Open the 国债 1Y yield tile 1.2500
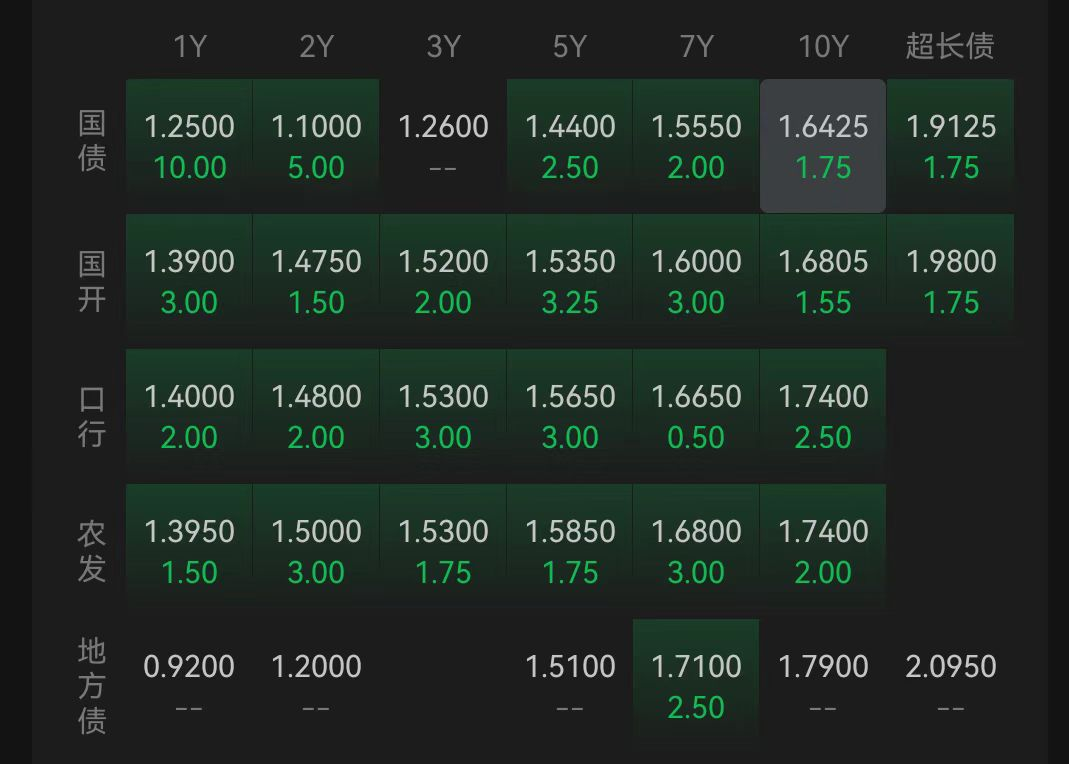The height and width of the screenshot is (764, 1069). pyautogui.click(x=189, y=146)
